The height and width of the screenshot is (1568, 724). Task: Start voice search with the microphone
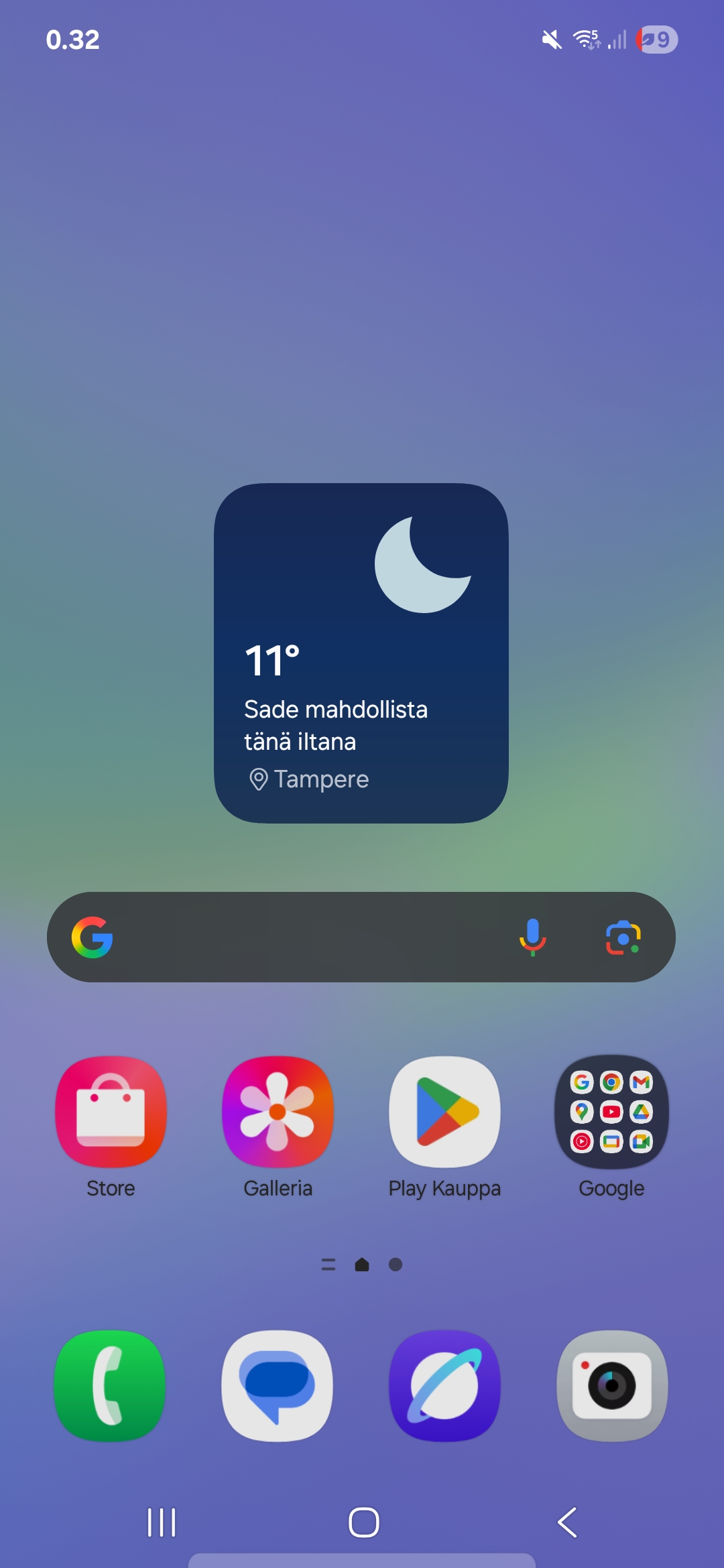point(533,937)
